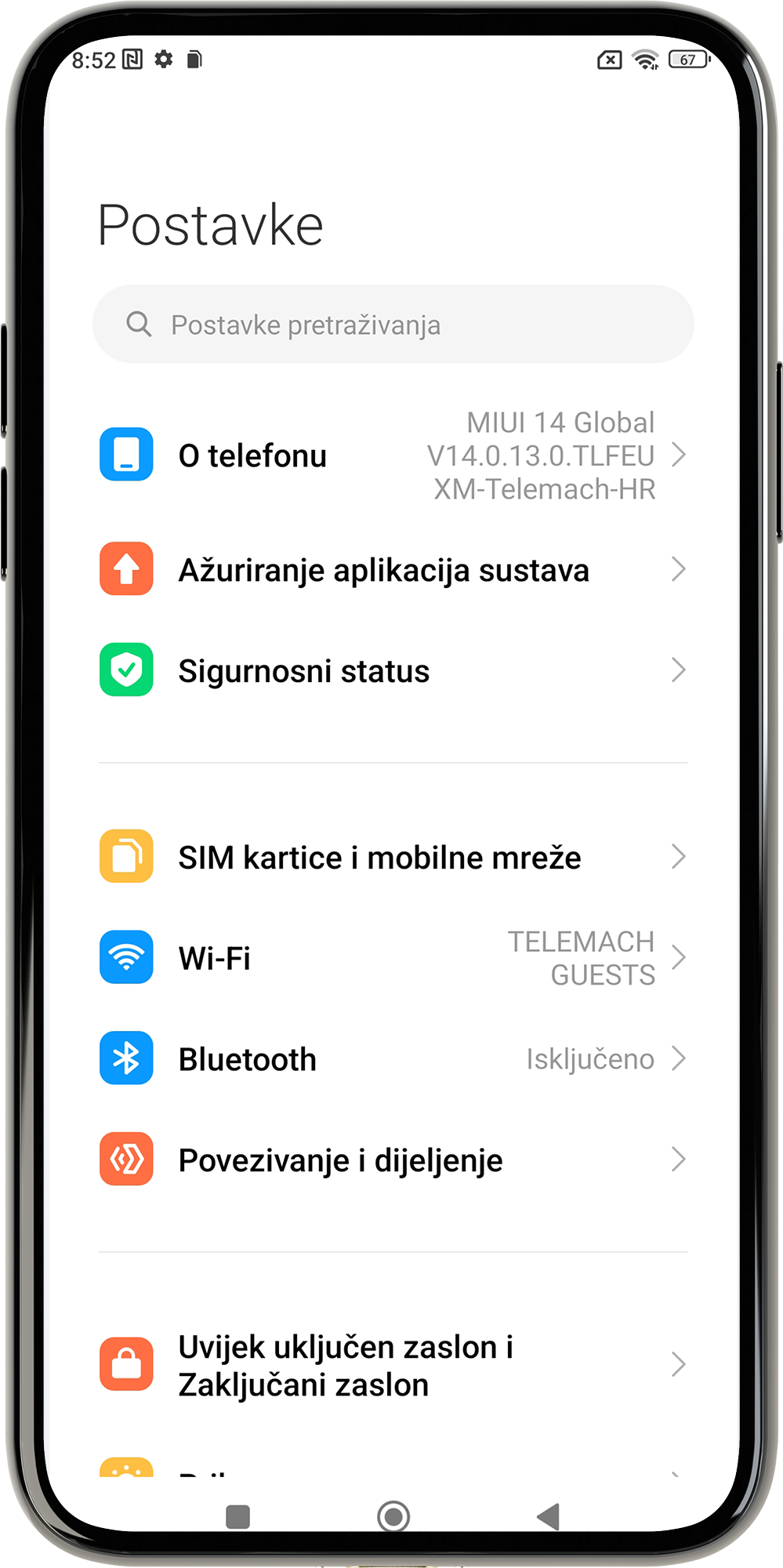Tap the home navigation button
This screenshot has width=783, height=1568.
[x=393, y=1516]
